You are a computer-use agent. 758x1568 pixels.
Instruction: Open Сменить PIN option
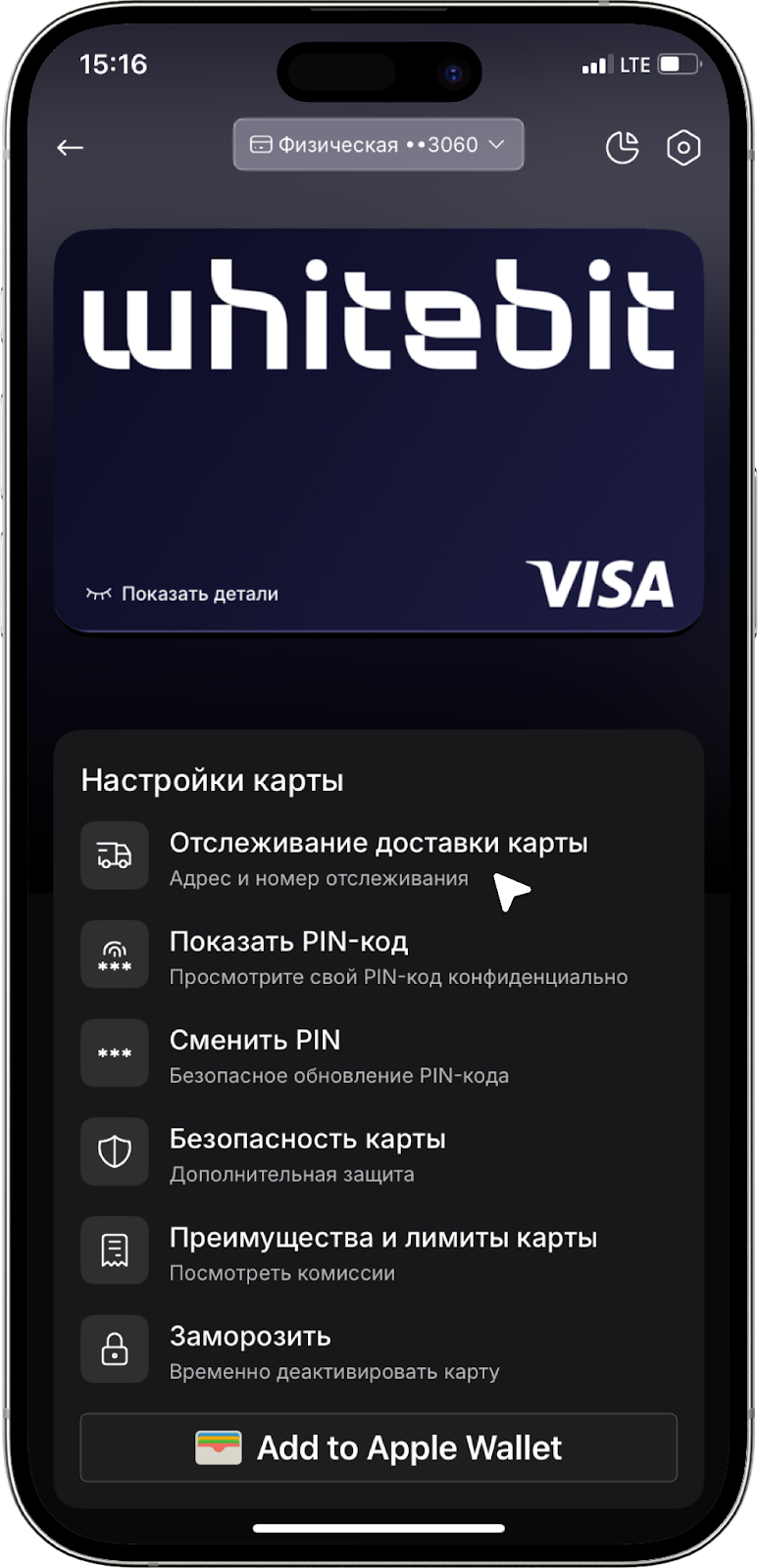378,1054
